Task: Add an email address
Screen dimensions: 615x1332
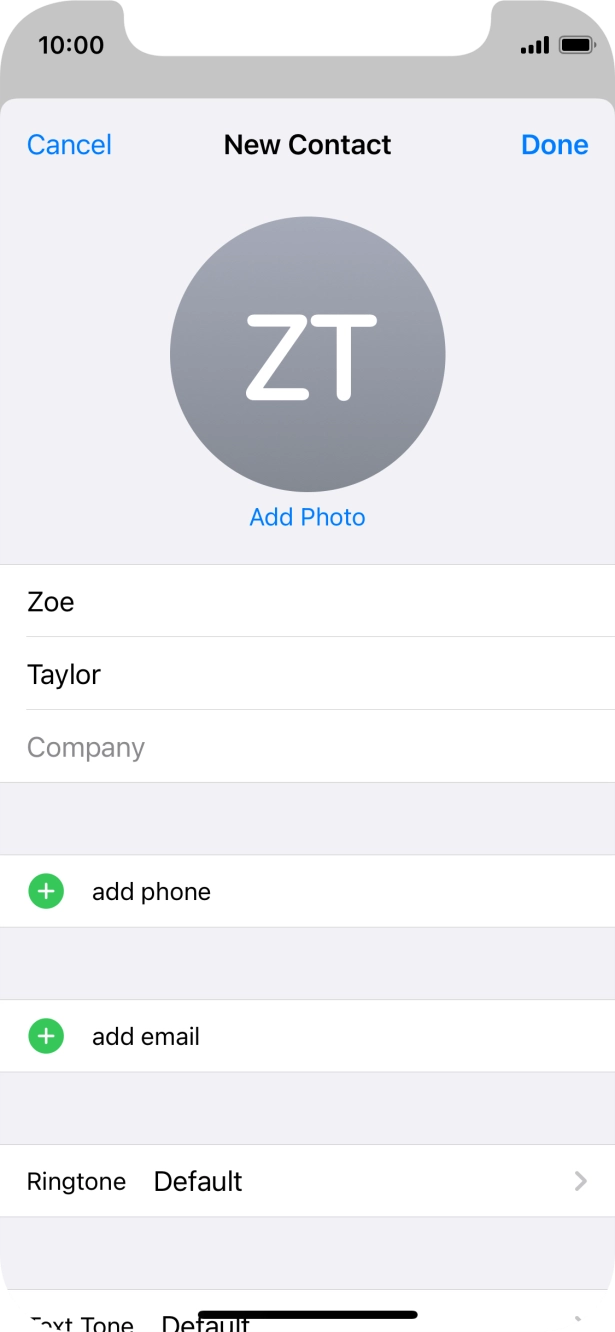Action: pyautogui.click(x=307, y=1036)
